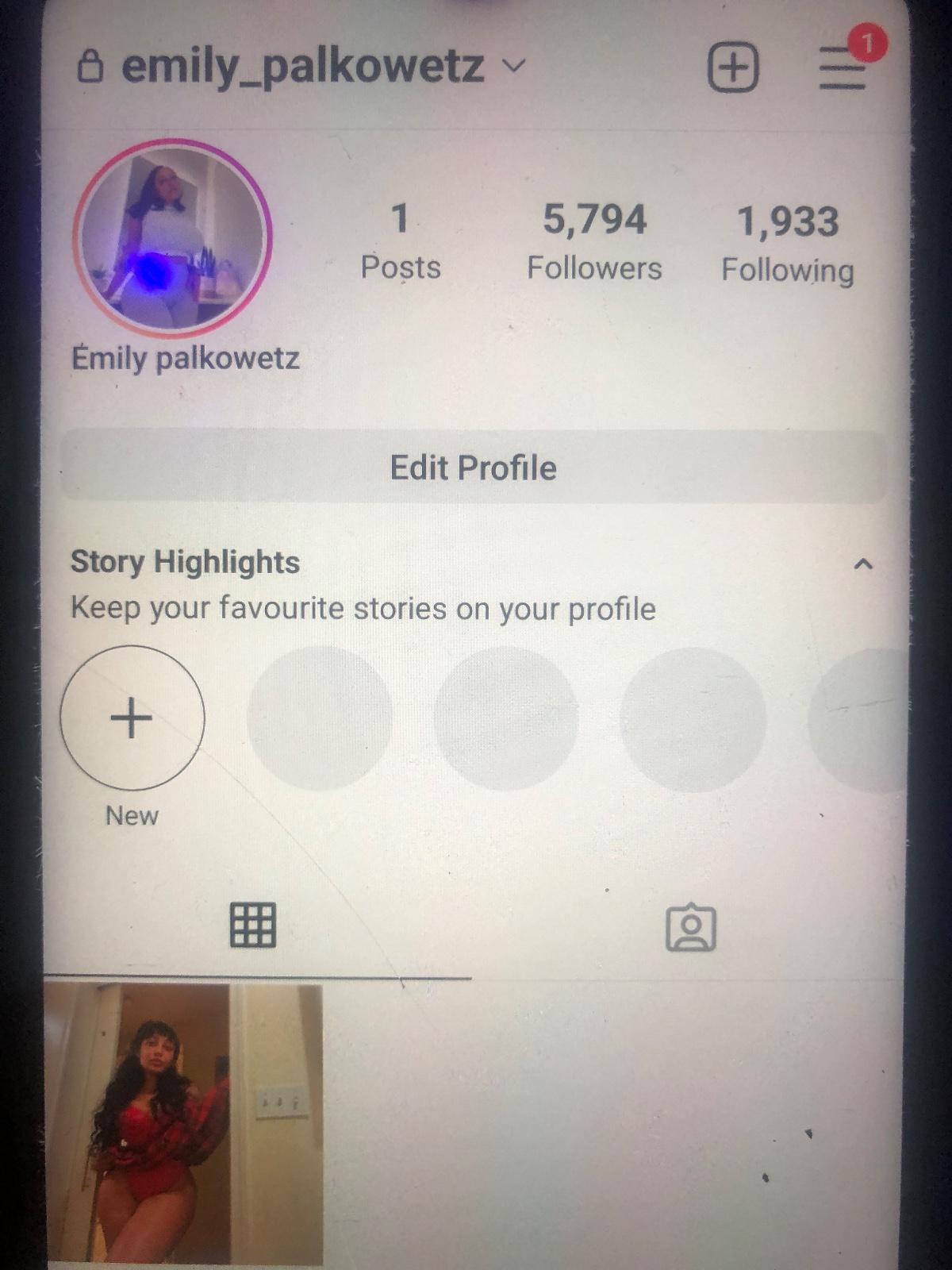
Task: View the profile picture story
Action: coord(173,238)
